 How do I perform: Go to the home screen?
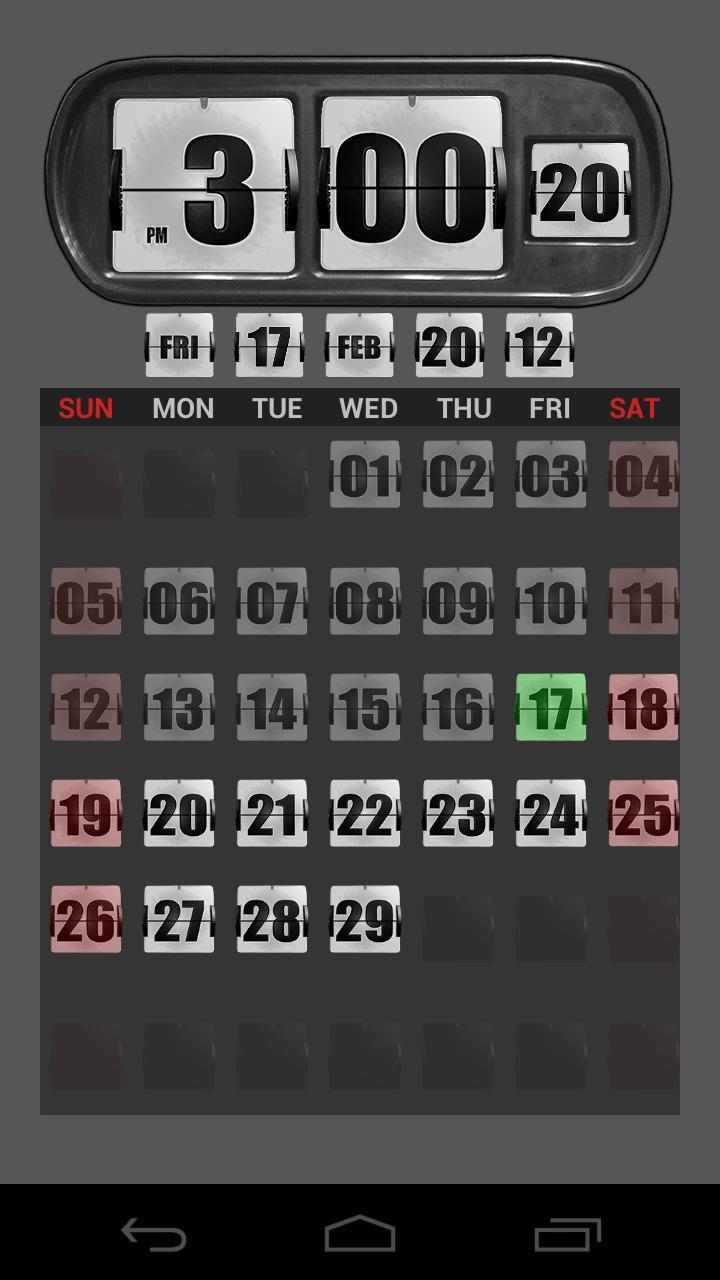pyautogui.click(x=360, y=1234)
